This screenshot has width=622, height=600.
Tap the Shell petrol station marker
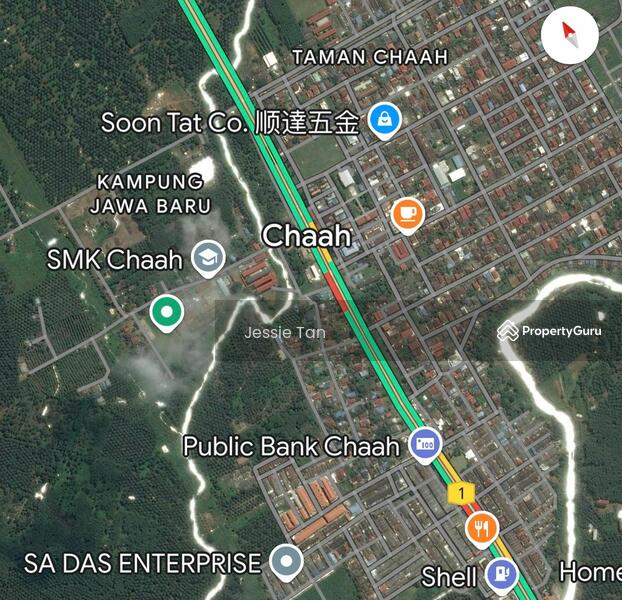[499, 574]
